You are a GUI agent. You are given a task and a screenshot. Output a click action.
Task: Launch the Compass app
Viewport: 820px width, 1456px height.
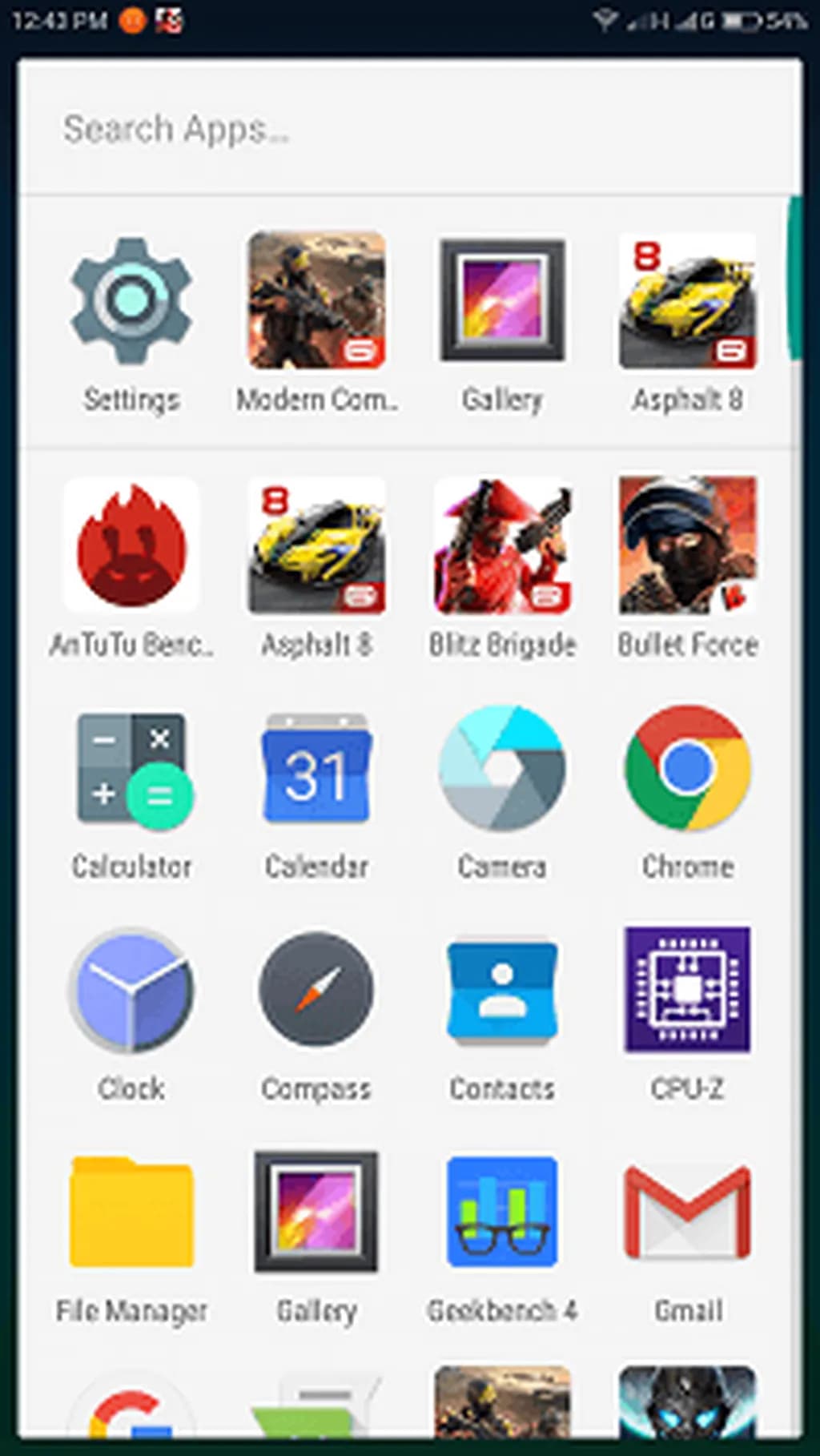[x=316, y=991]
